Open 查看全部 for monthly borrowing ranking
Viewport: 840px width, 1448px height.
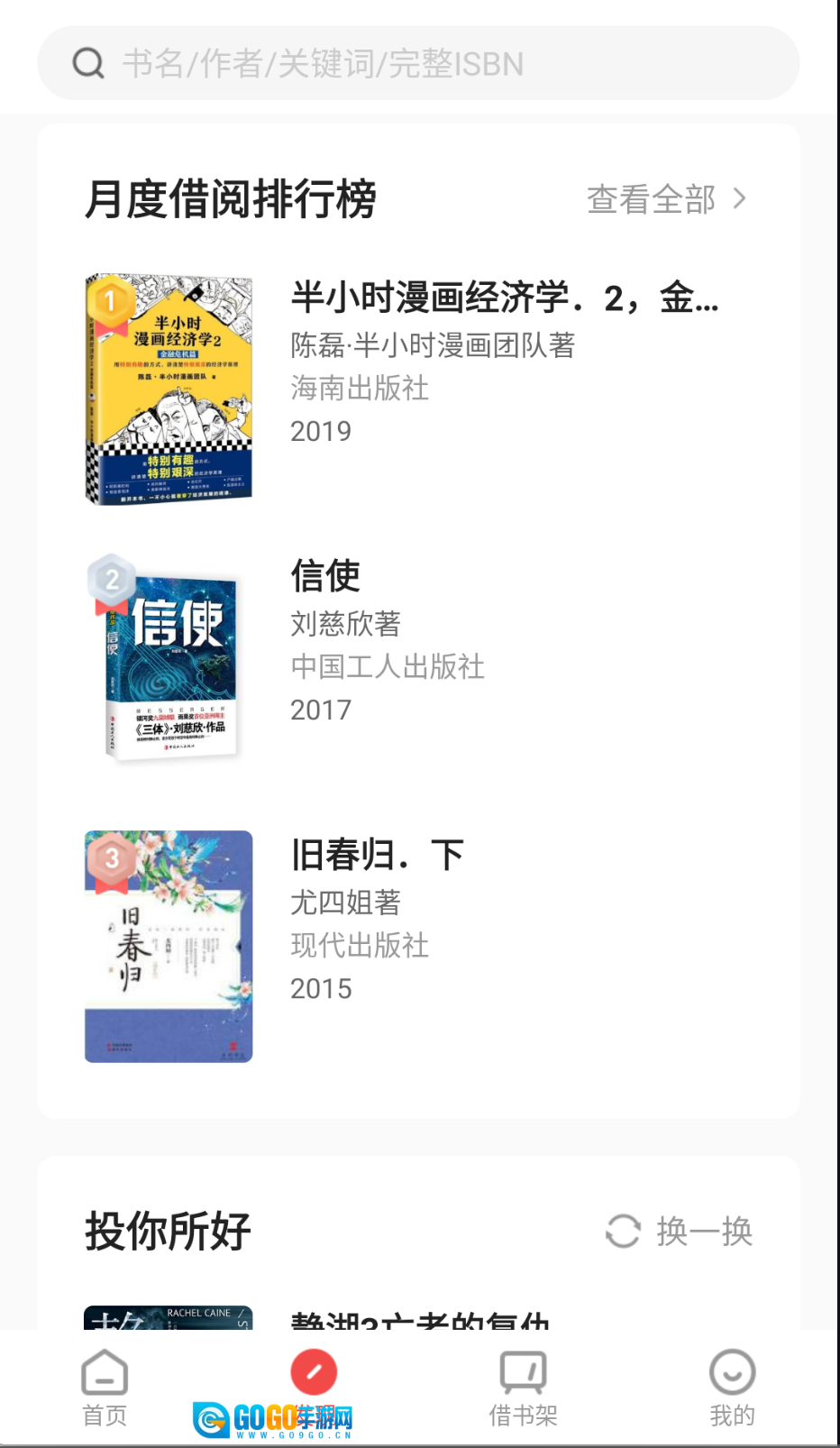click(666, 199)
